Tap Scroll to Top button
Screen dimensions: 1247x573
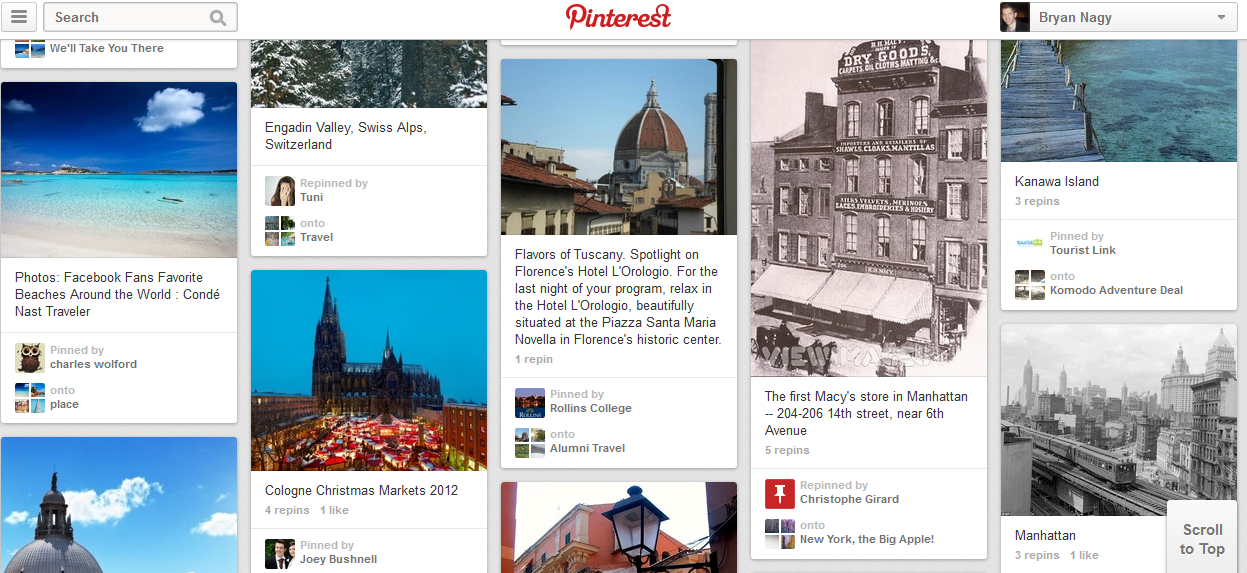(1201, 538)
